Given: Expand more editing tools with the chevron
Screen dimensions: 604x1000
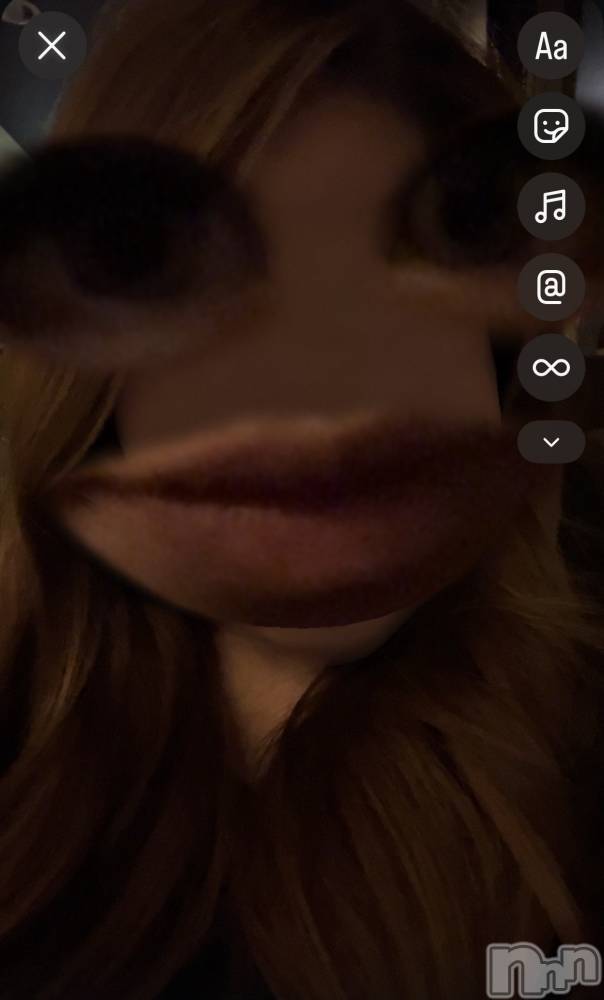Looking at the screenshot, I should 551,441.
